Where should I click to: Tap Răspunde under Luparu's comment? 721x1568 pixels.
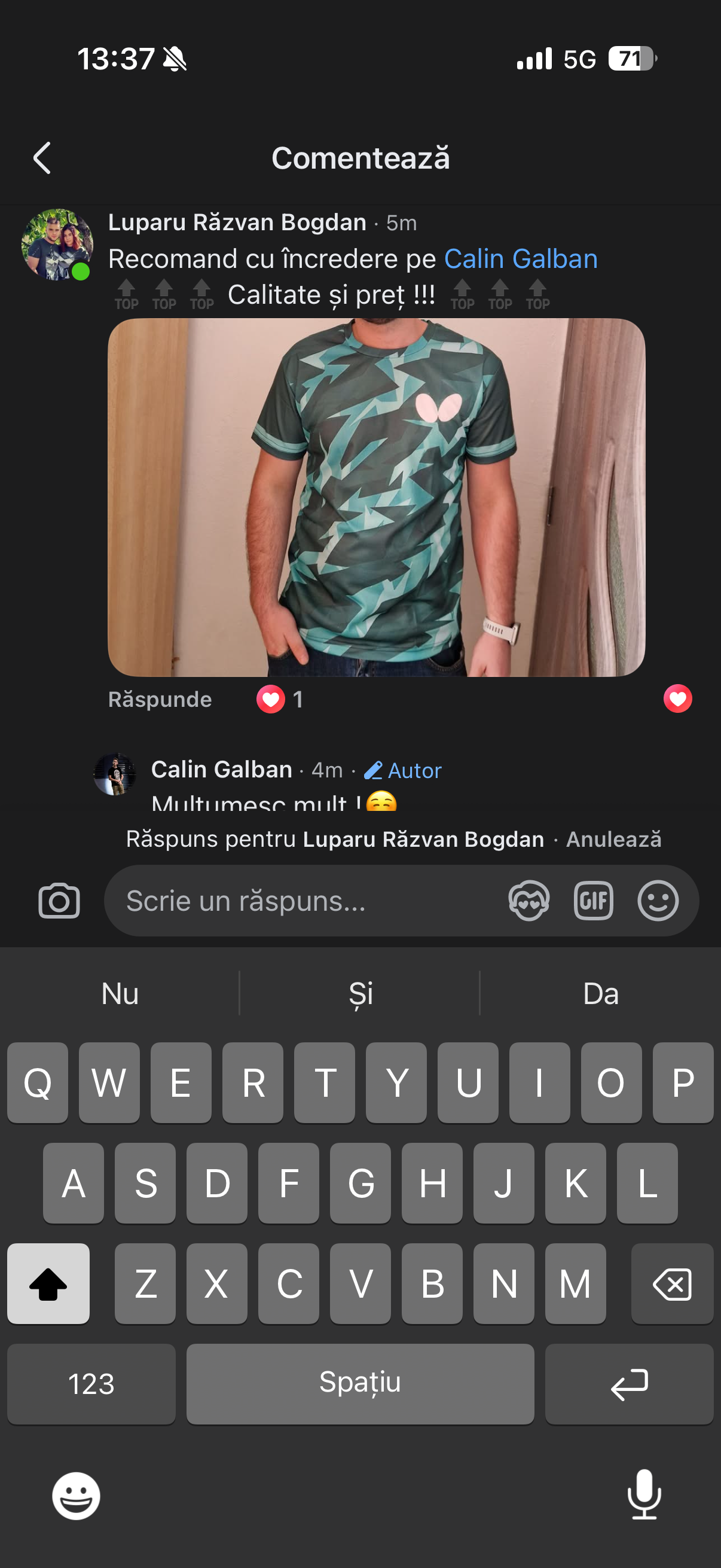(x=160, y=700)
